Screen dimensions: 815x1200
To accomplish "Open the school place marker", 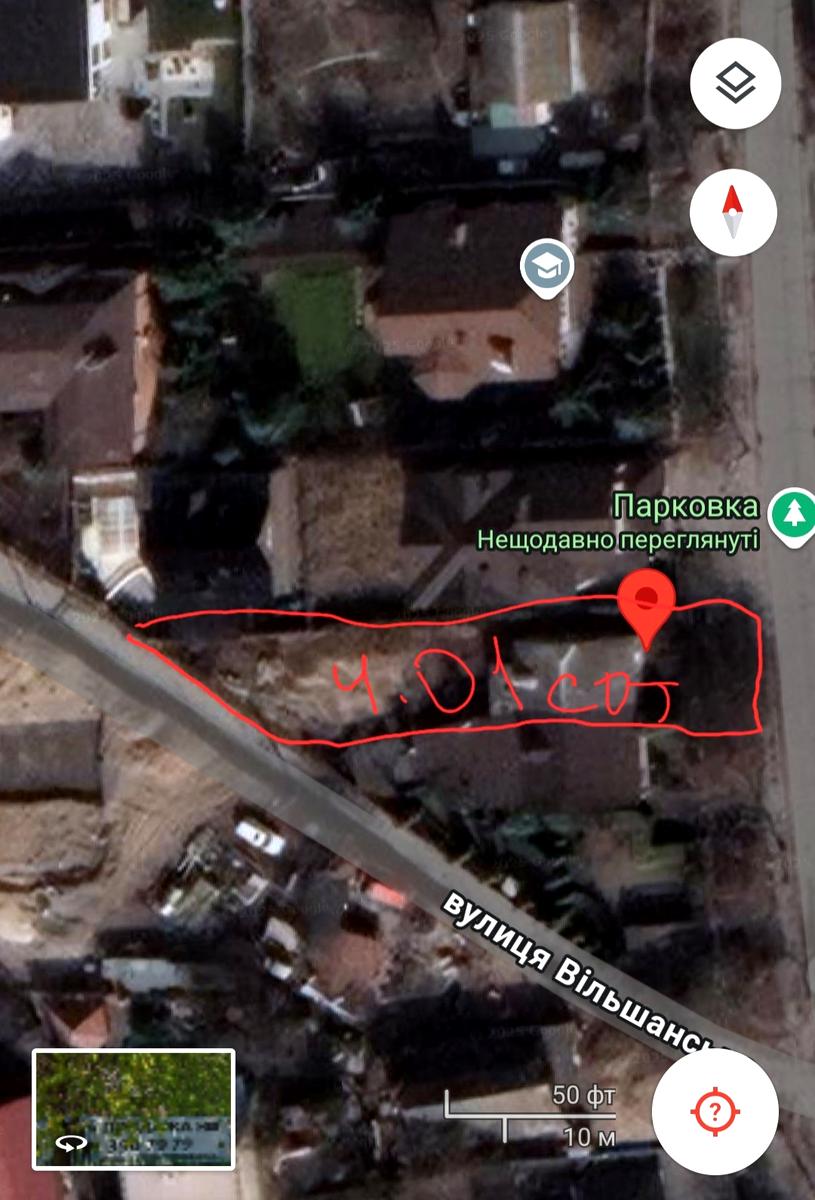I will click(x=546, y=267).
